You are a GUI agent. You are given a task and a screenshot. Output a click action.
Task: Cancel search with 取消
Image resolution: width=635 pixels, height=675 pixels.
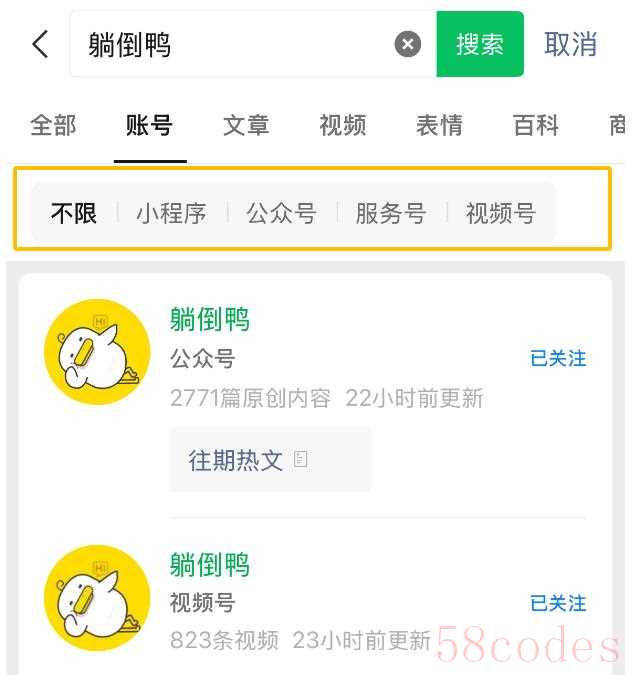tap(570, 44)
